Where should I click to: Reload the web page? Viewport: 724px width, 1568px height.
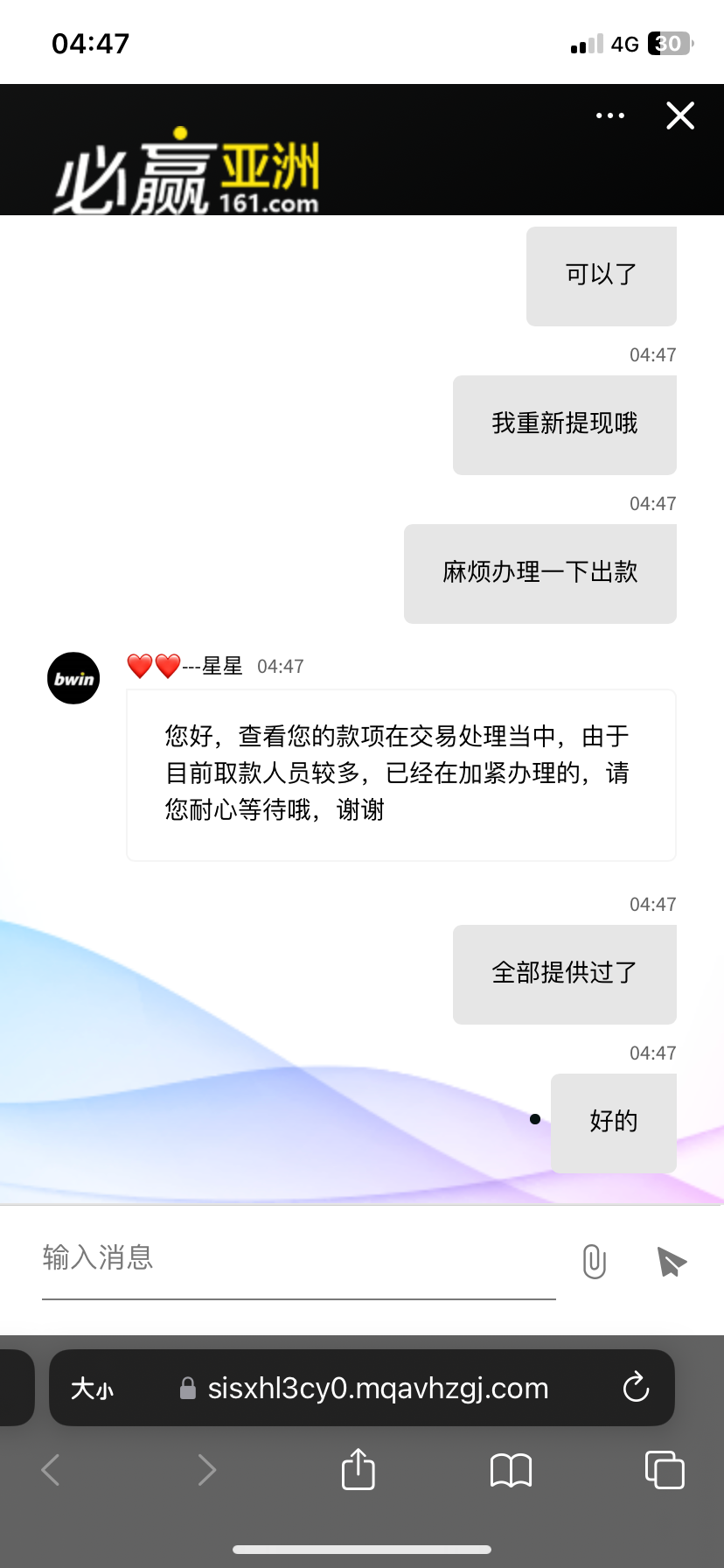coord(636,1388)
